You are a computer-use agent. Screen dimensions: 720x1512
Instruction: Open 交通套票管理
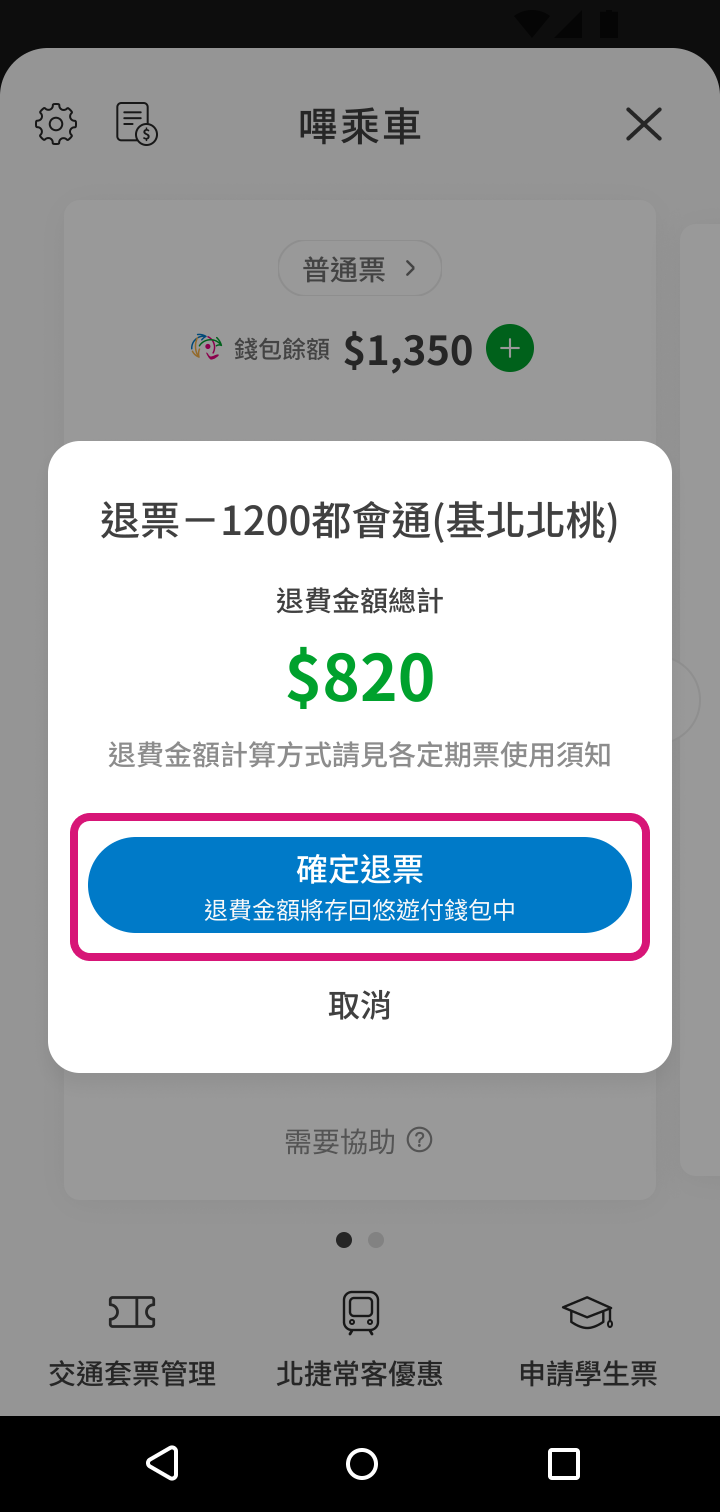tap(132, 1340)
